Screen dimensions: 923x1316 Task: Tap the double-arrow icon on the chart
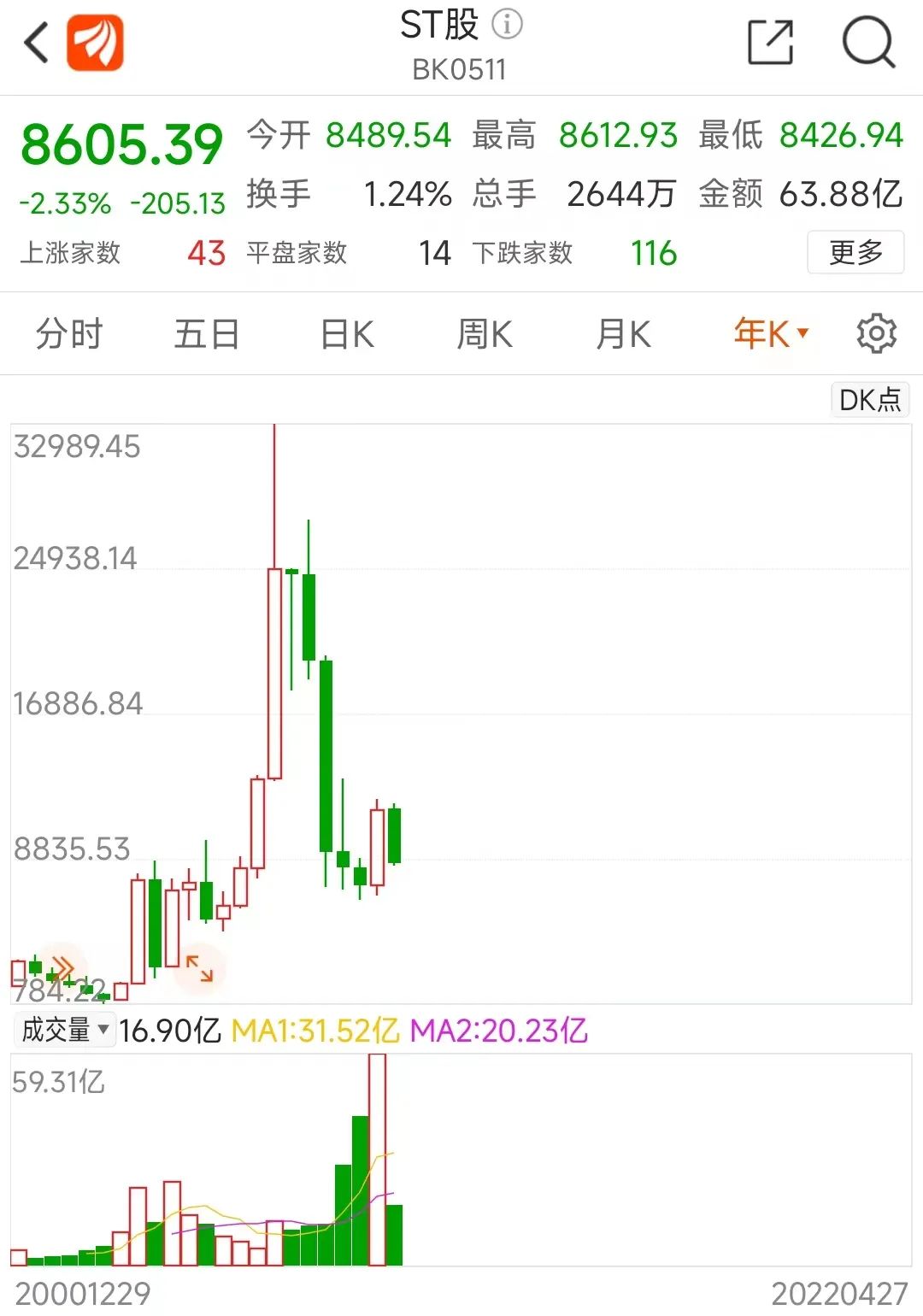[62, 968]
